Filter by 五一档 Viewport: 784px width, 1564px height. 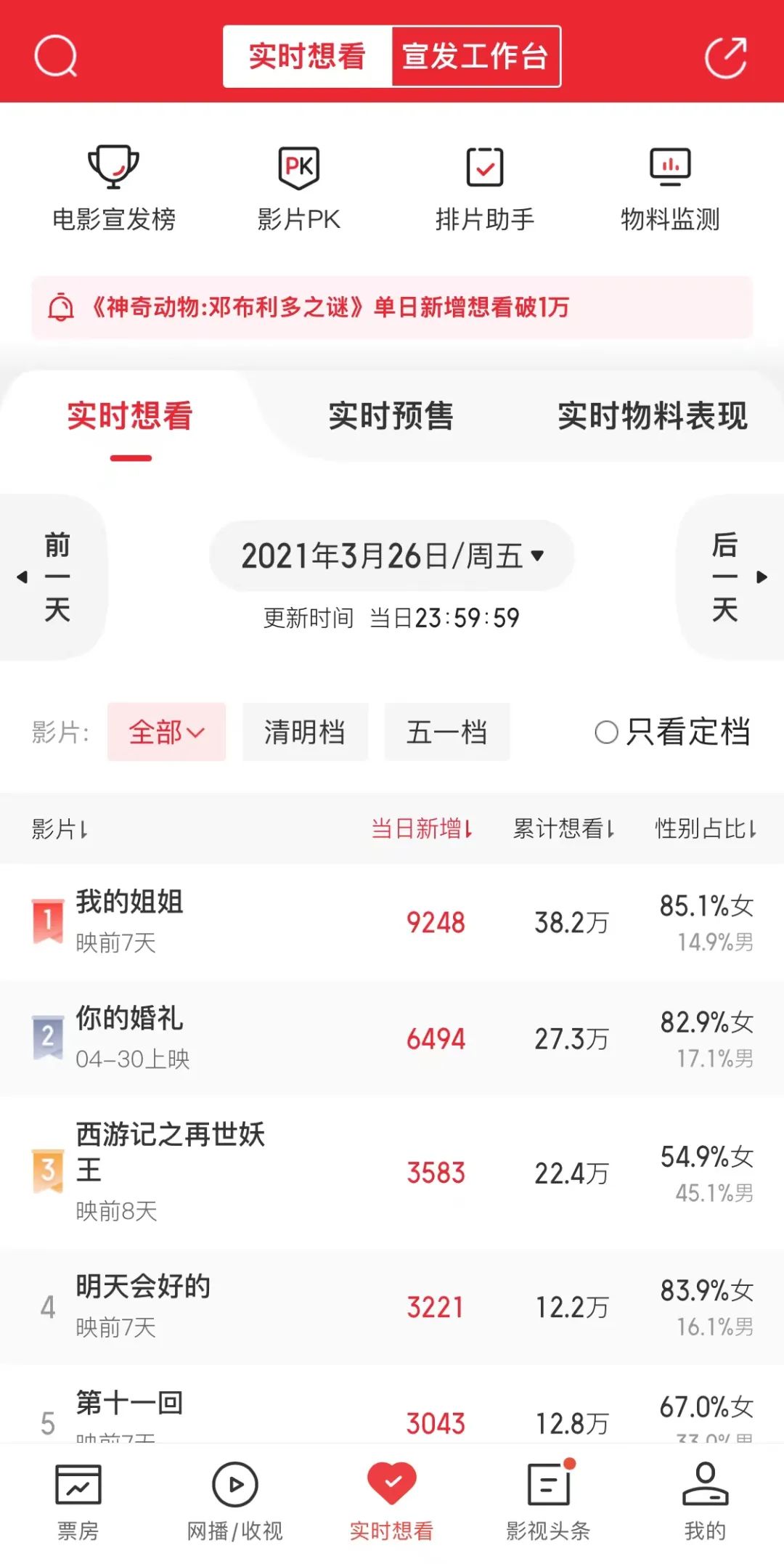point(446,732)
